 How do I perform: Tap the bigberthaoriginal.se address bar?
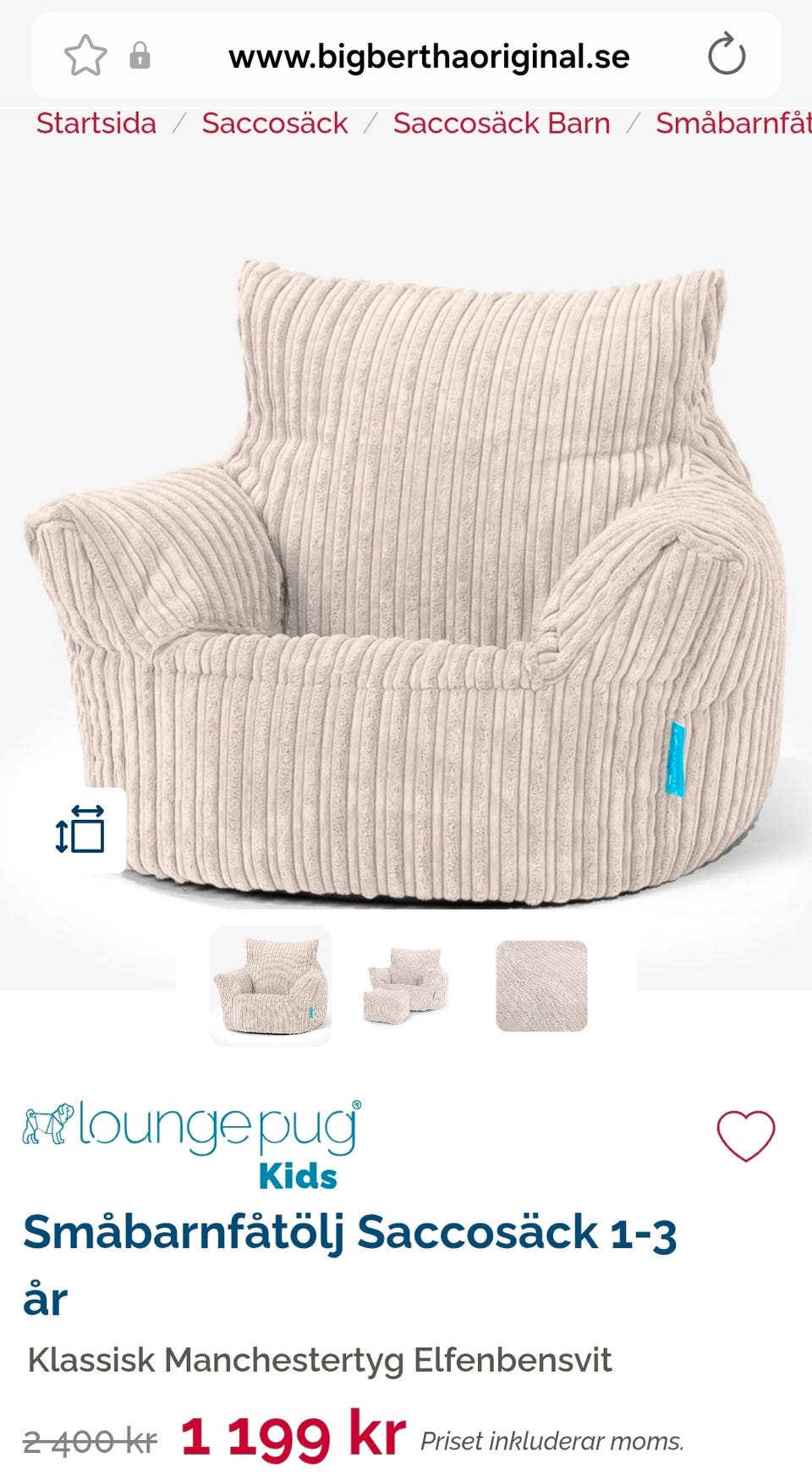pos(429,57)
